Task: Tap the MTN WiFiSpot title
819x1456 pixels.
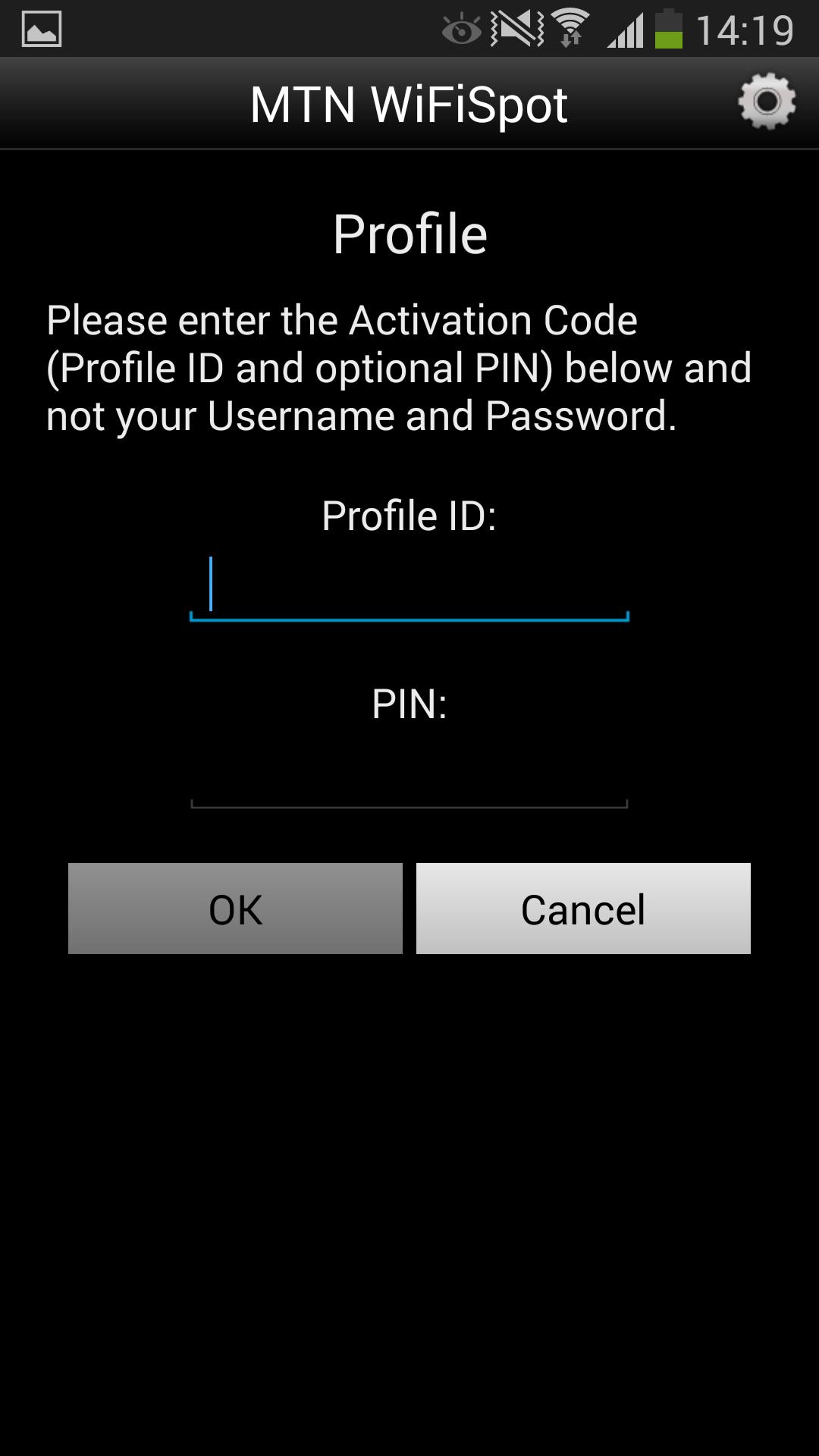Action: 409,103
